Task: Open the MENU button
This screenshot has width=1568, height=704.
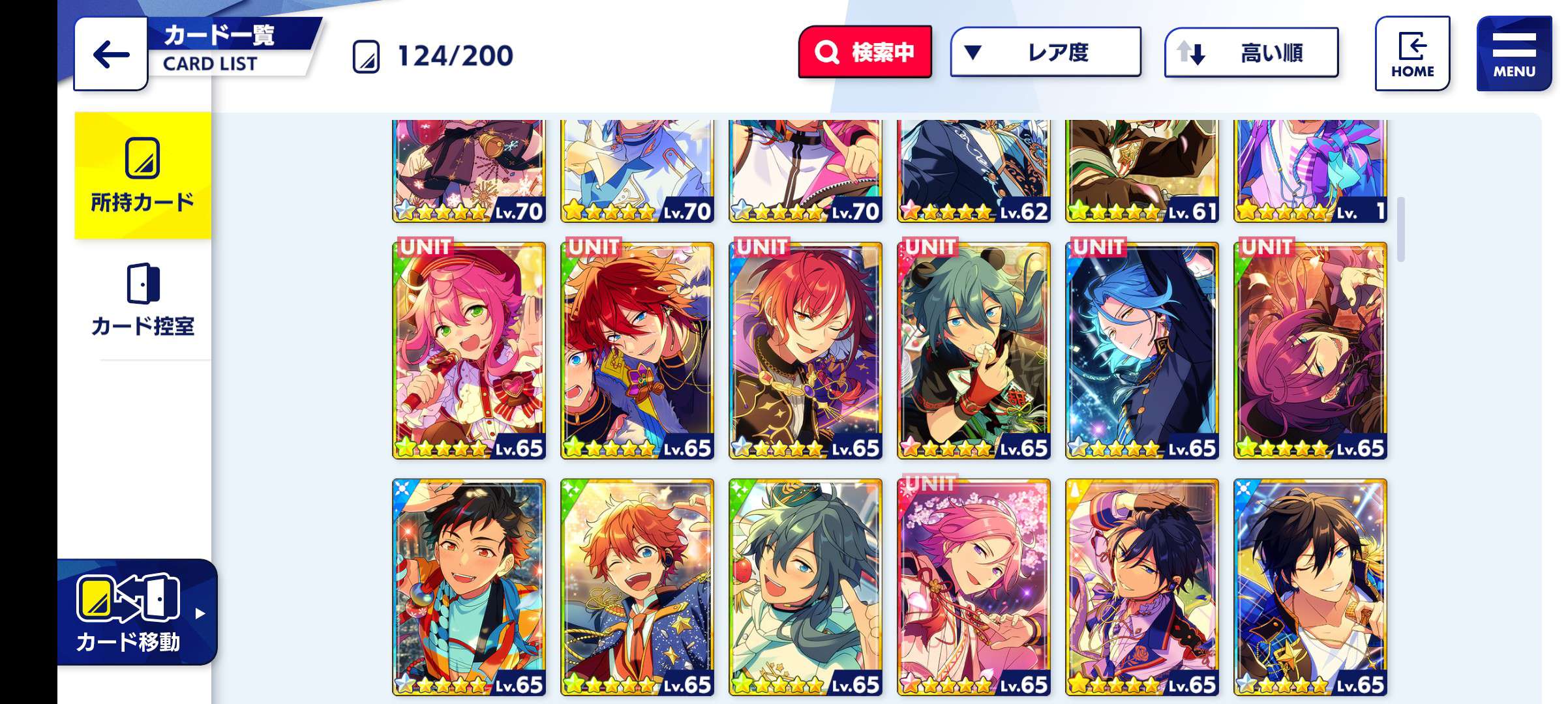Action: coord(1514,54)
